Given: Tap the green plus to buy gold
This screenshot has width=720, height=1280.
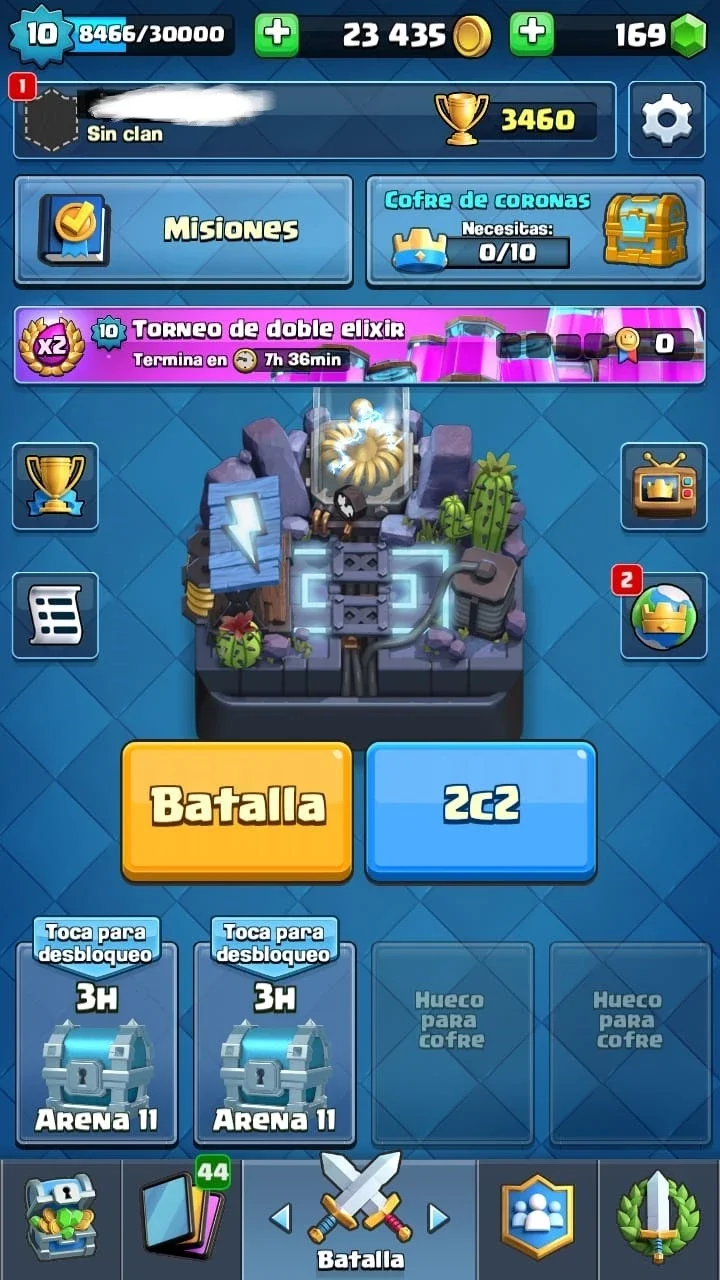Looking at the screenshot, I should pos(276,35).
